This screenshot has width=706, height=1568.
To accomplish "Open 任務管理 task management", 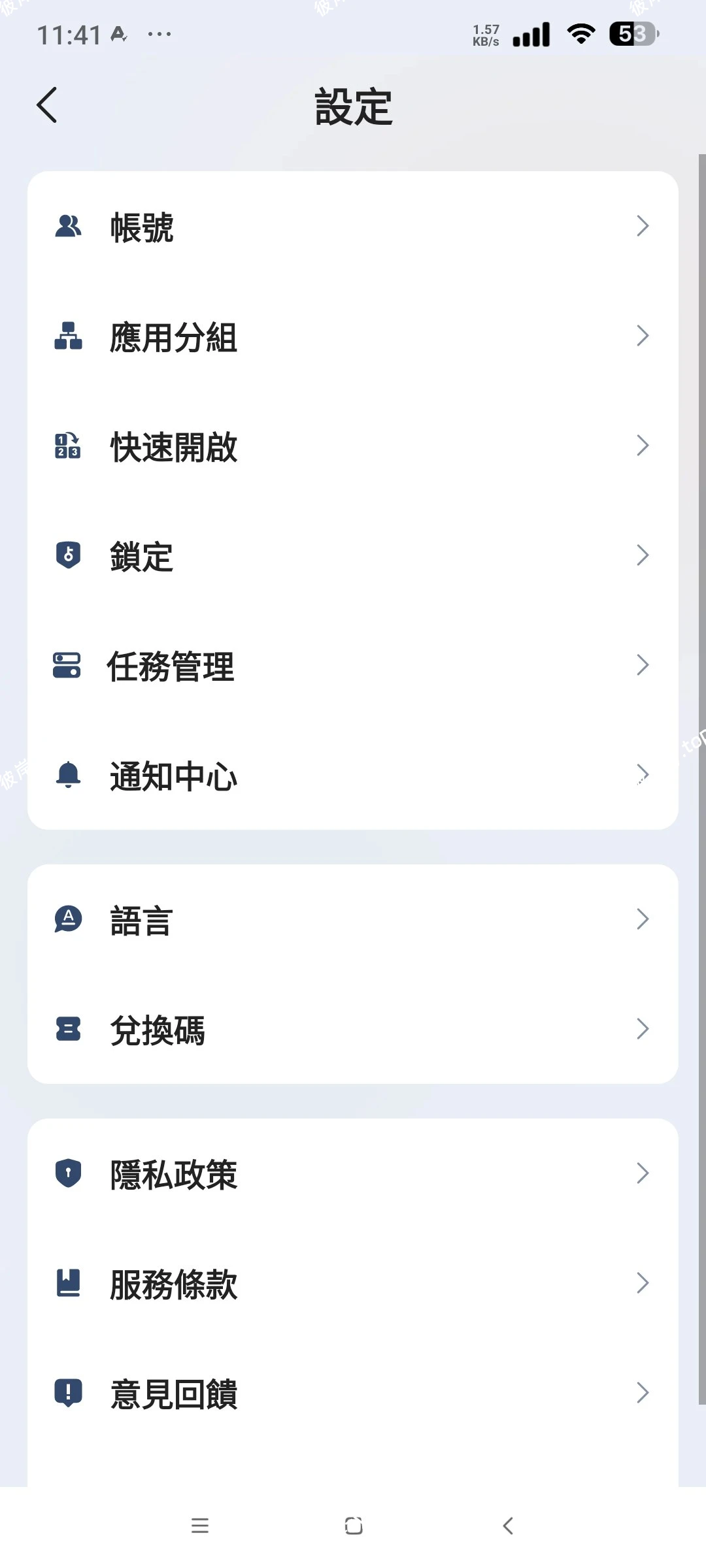I will [x=353, y=666].
